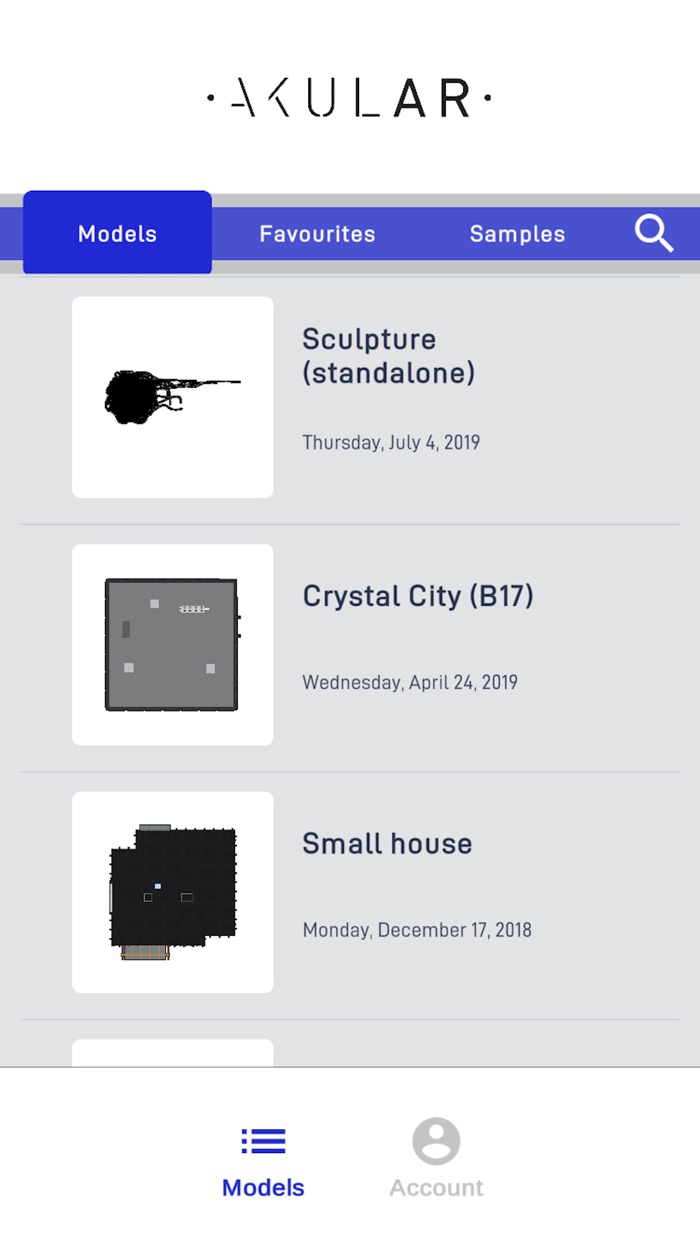The width and height of the screenshot is (700, 1244).
Task: Open the search magnifier icon
Action: click(654, 234)
